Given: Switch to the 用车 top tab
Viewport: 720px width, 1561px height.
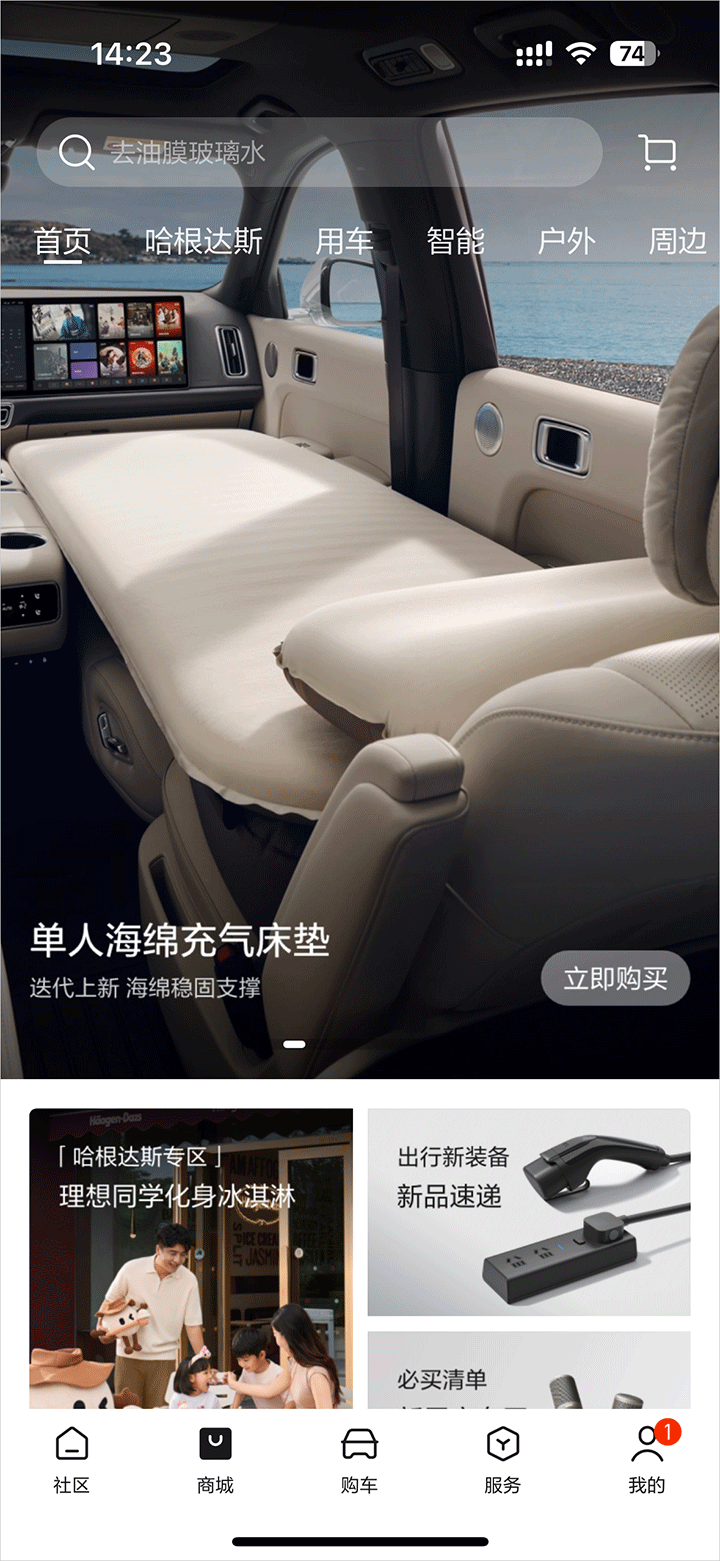Looking at the screenshot, I should click(345, 241).
